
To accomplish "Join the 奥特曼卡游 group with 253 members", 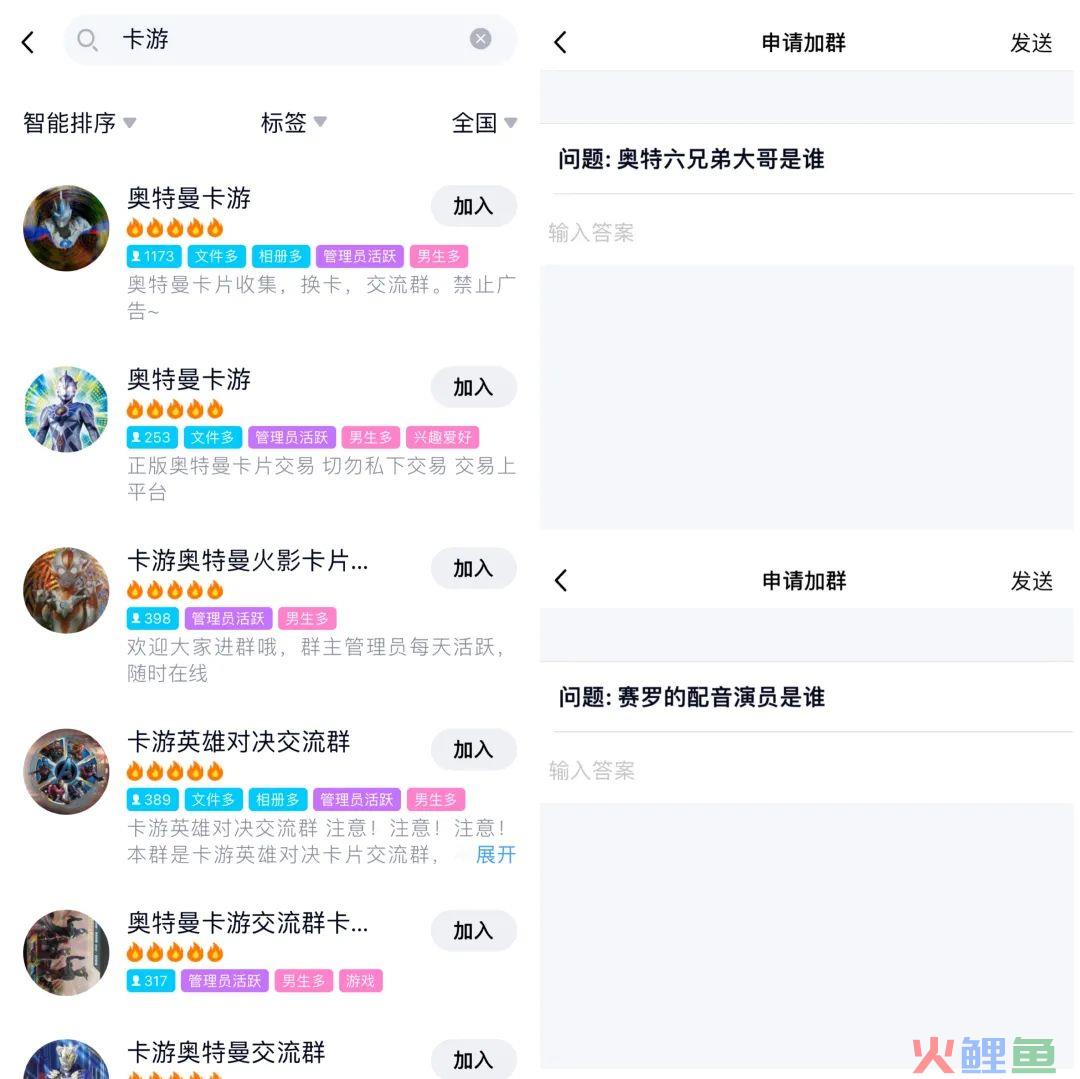I will pos(473,387).
